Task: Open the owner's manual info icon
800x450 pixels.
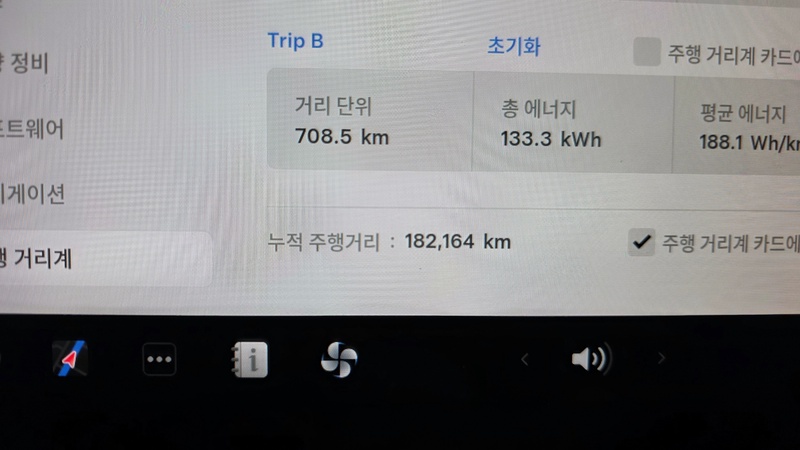Action: pos(249,359)
